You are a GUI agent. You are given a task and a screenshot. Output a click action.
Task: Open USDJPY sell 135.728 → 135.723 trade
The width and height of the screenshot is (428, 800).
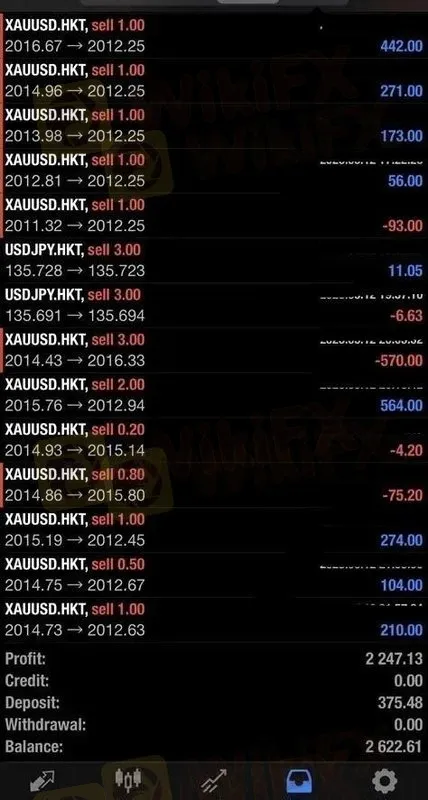214,260
